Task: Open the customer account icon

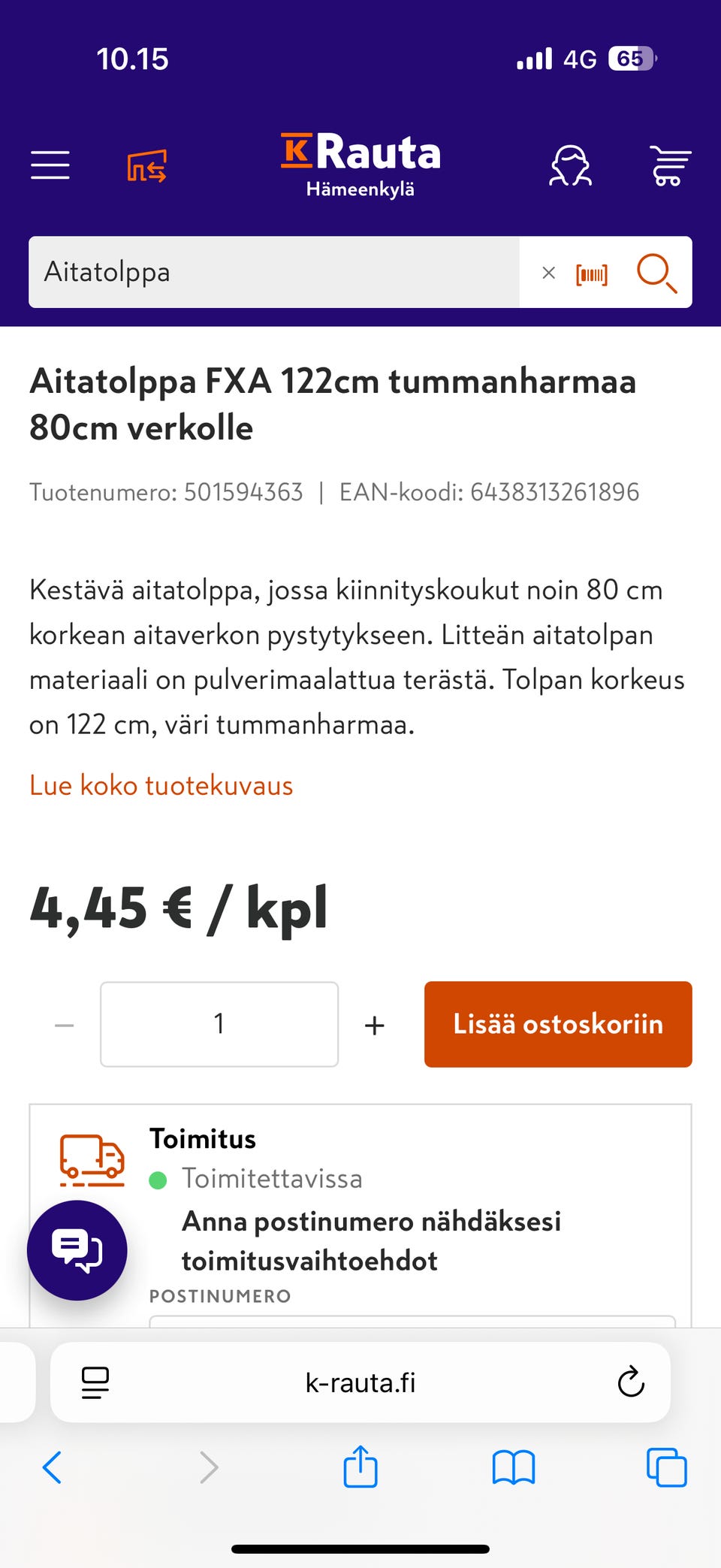Action: (571, 165)
